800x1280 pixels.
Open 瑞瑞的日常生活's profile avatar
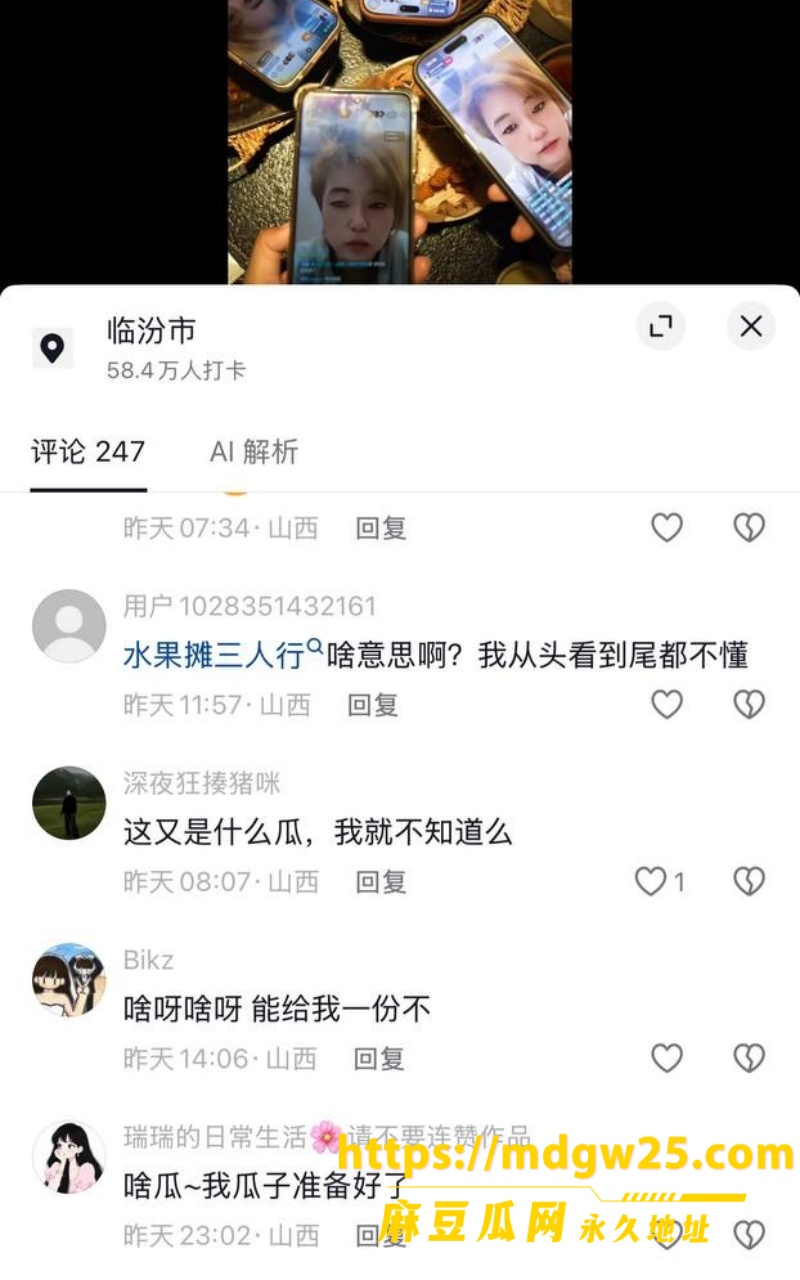click(x=69, y=1157)
